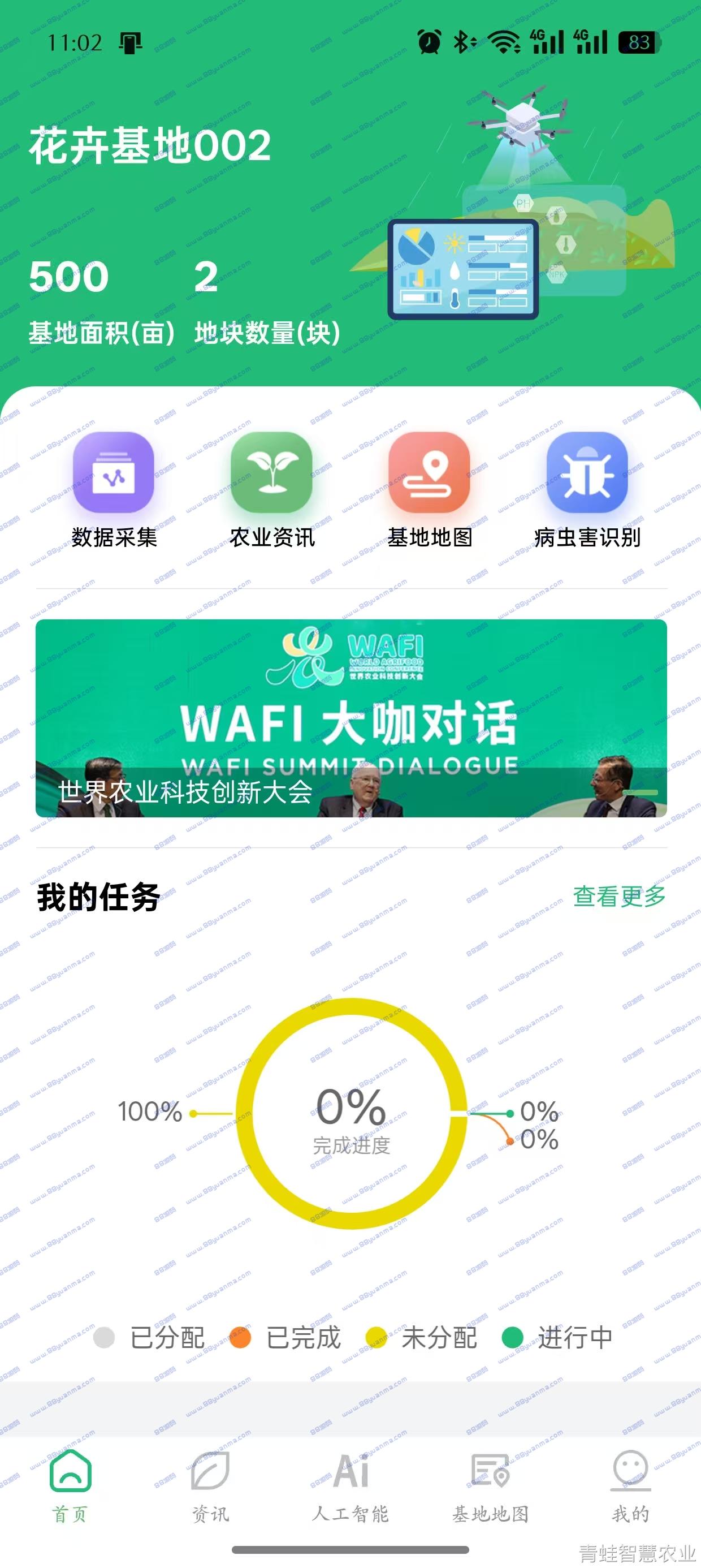Toggle the 未分配 legend item
Screen dimensions: 701x1568
coord(421,1337)
